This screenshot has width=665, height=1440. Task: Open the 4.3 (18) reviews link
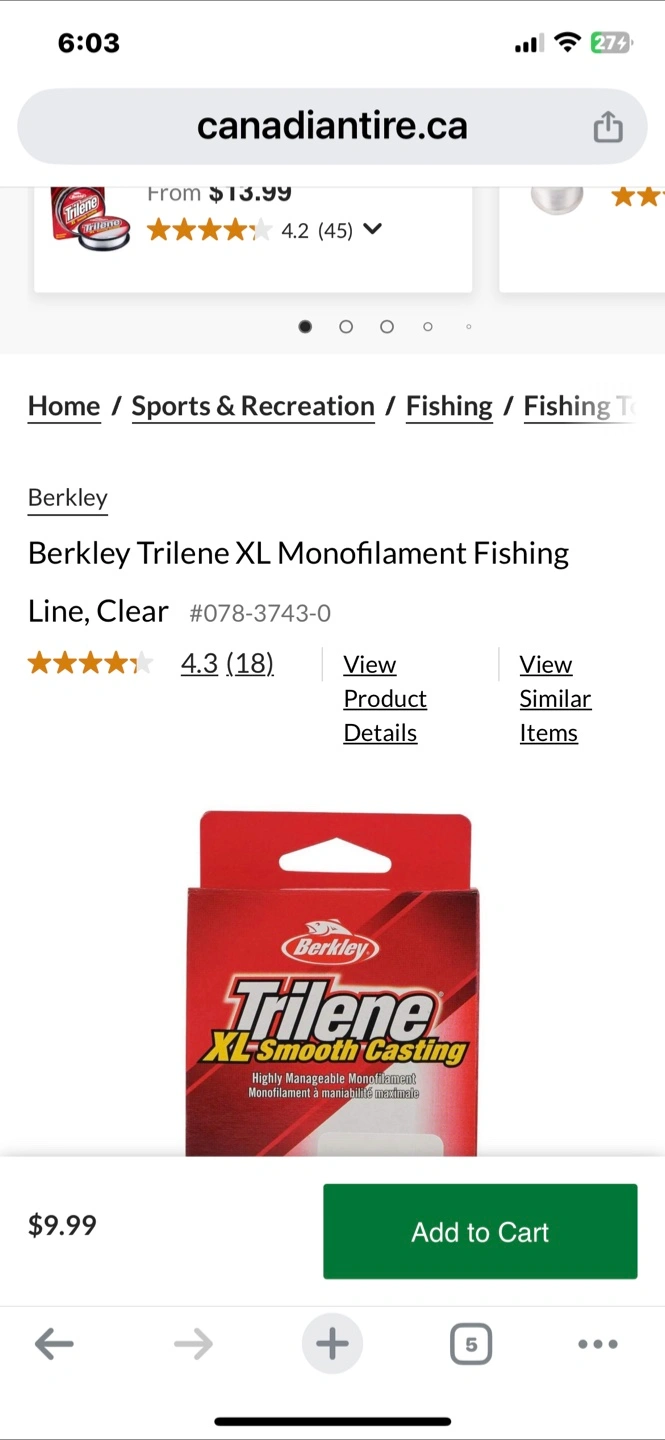227,663
